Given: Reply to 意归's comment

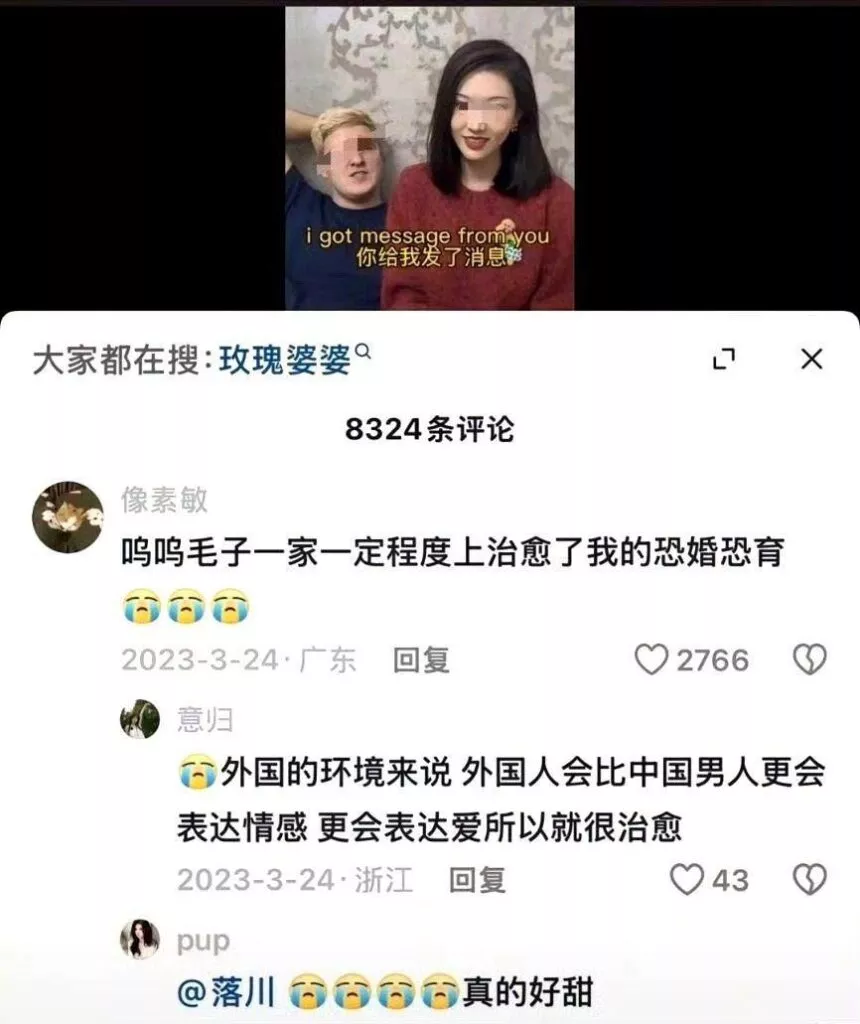Looking at the screenshot, I should (477, 880).
